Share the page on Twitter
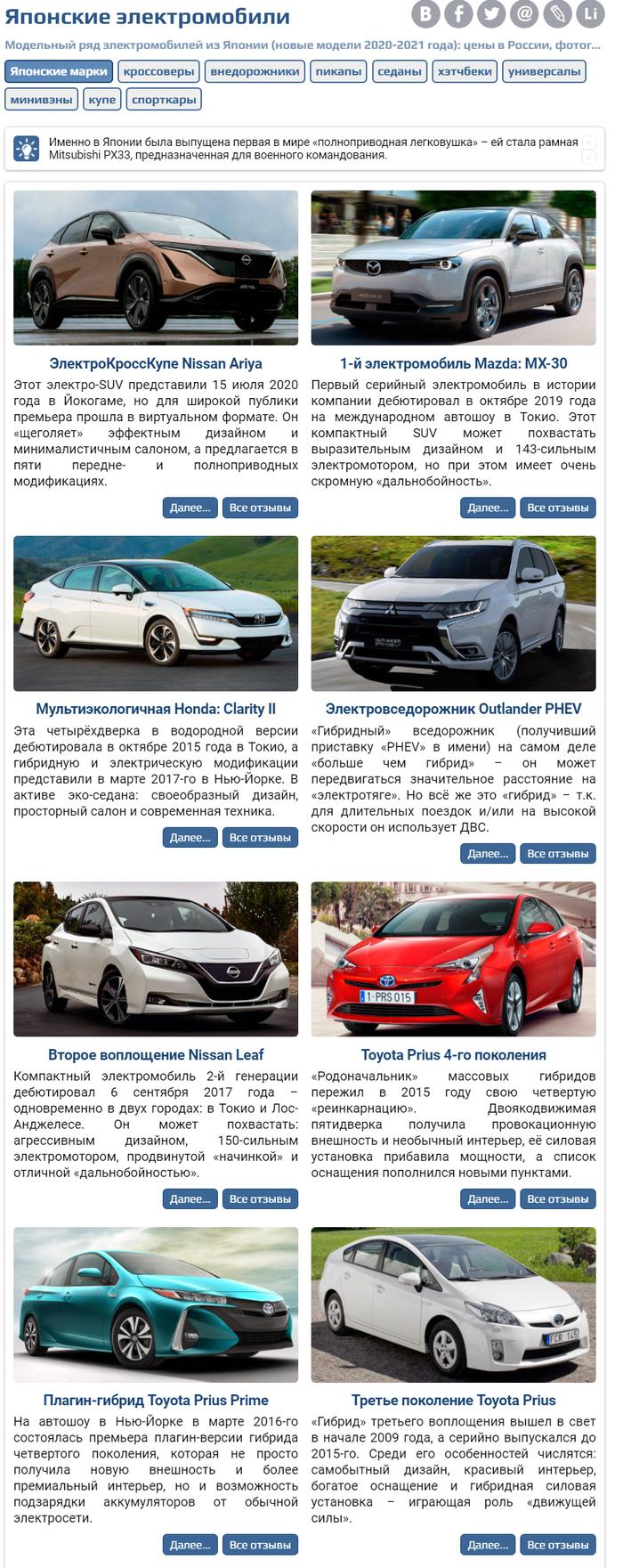The width and height of the screenshot is (623, 1568). tap(491, 13)
